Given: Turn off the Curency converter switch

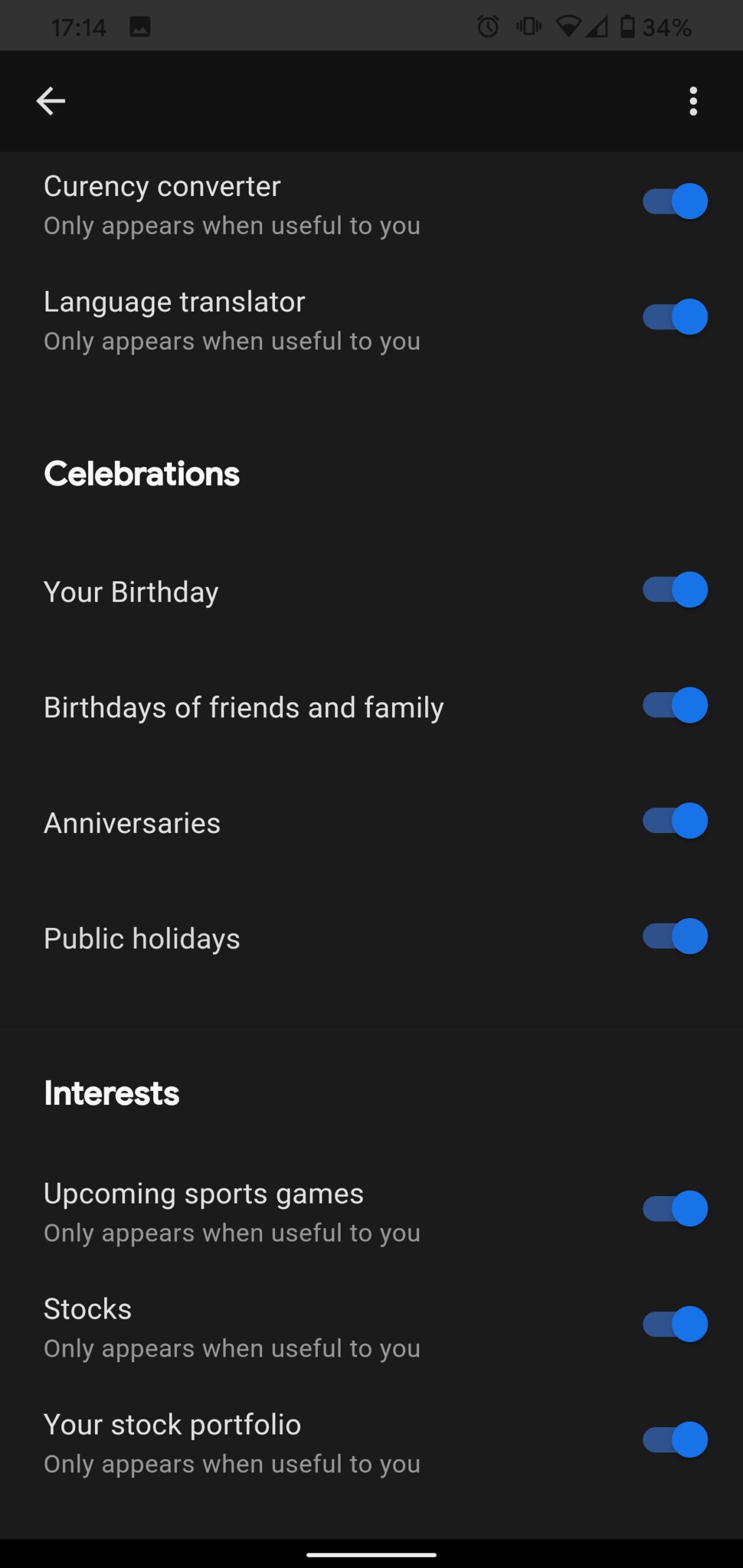Looking at the screenshot, I should pyautogui.click(x=675, y=201).
